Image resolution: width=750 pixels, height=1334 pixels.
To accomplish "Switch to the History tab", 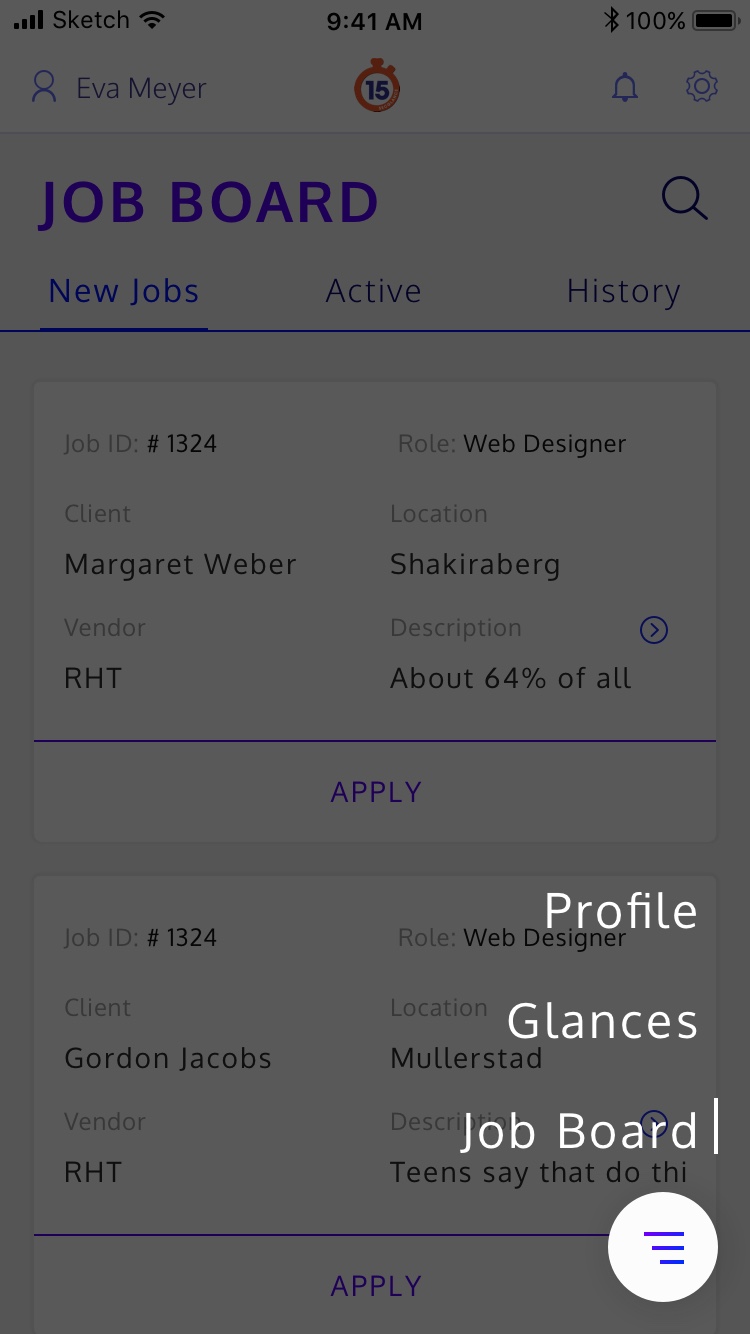I will (x=623, y=291).
